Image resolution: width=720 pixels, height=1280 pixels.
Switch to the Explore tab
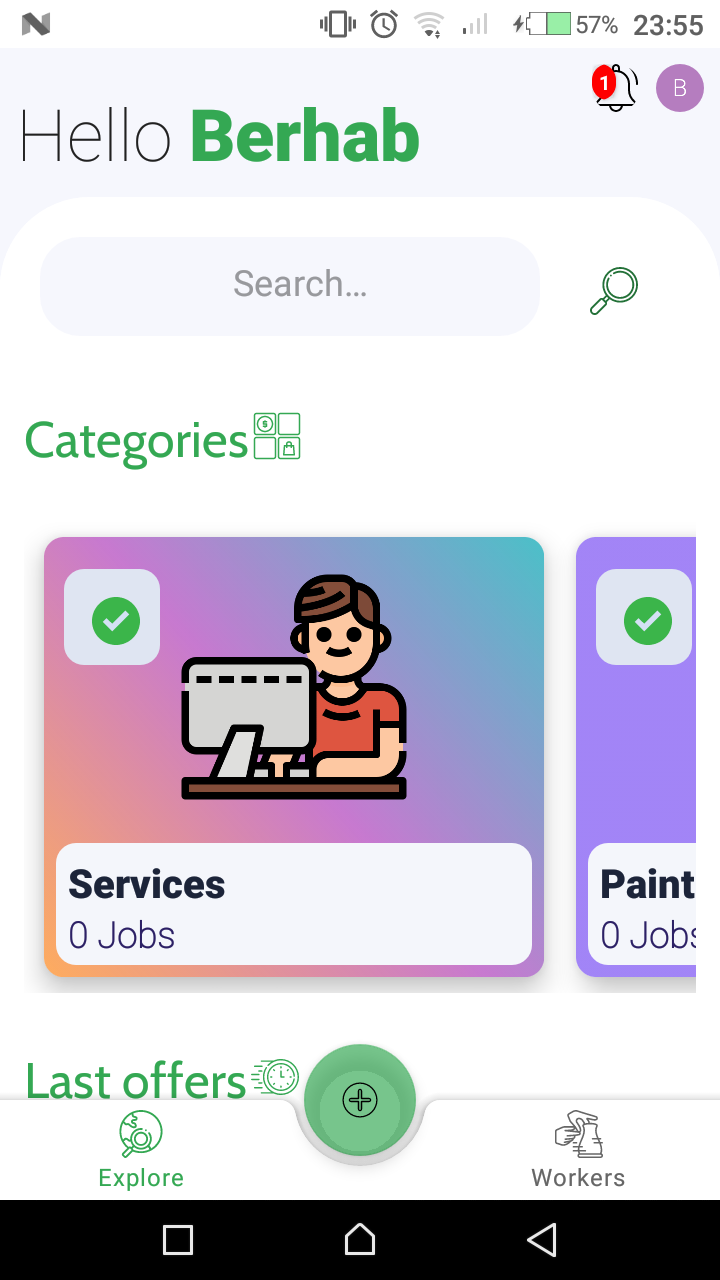(x=141, y=1150)
